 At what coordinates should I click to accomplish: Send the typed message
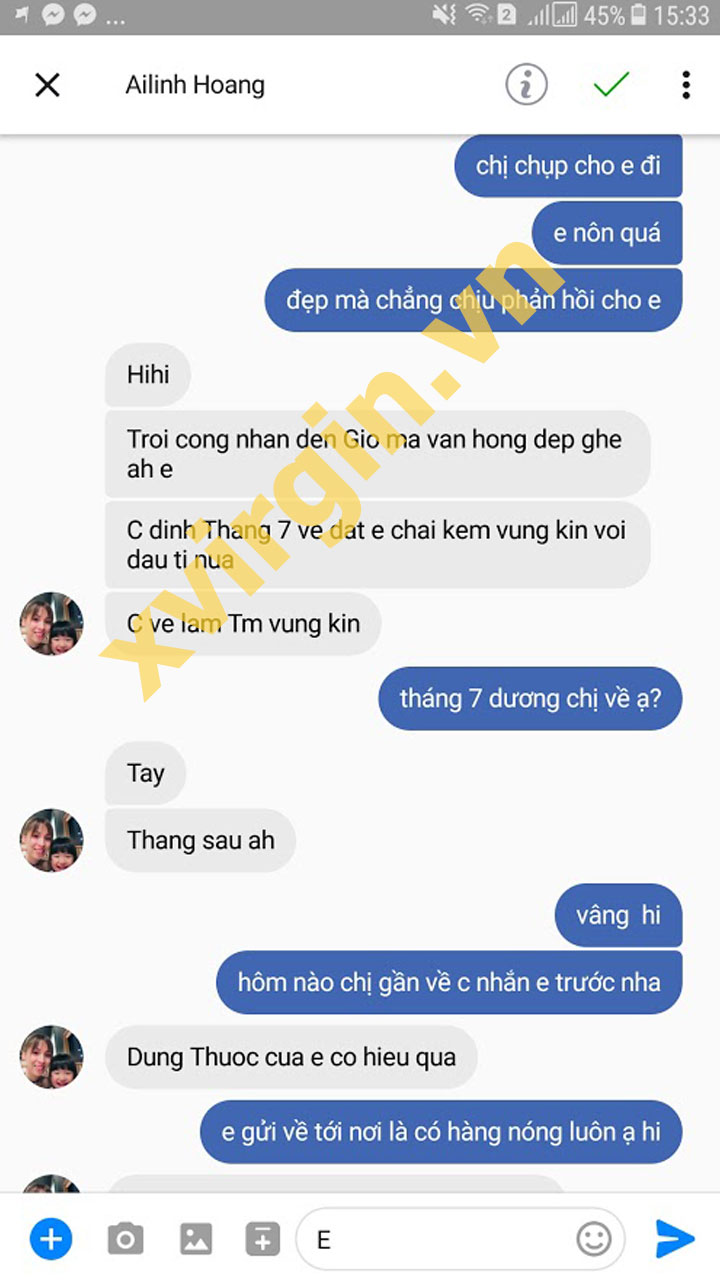click(675, 1239)
